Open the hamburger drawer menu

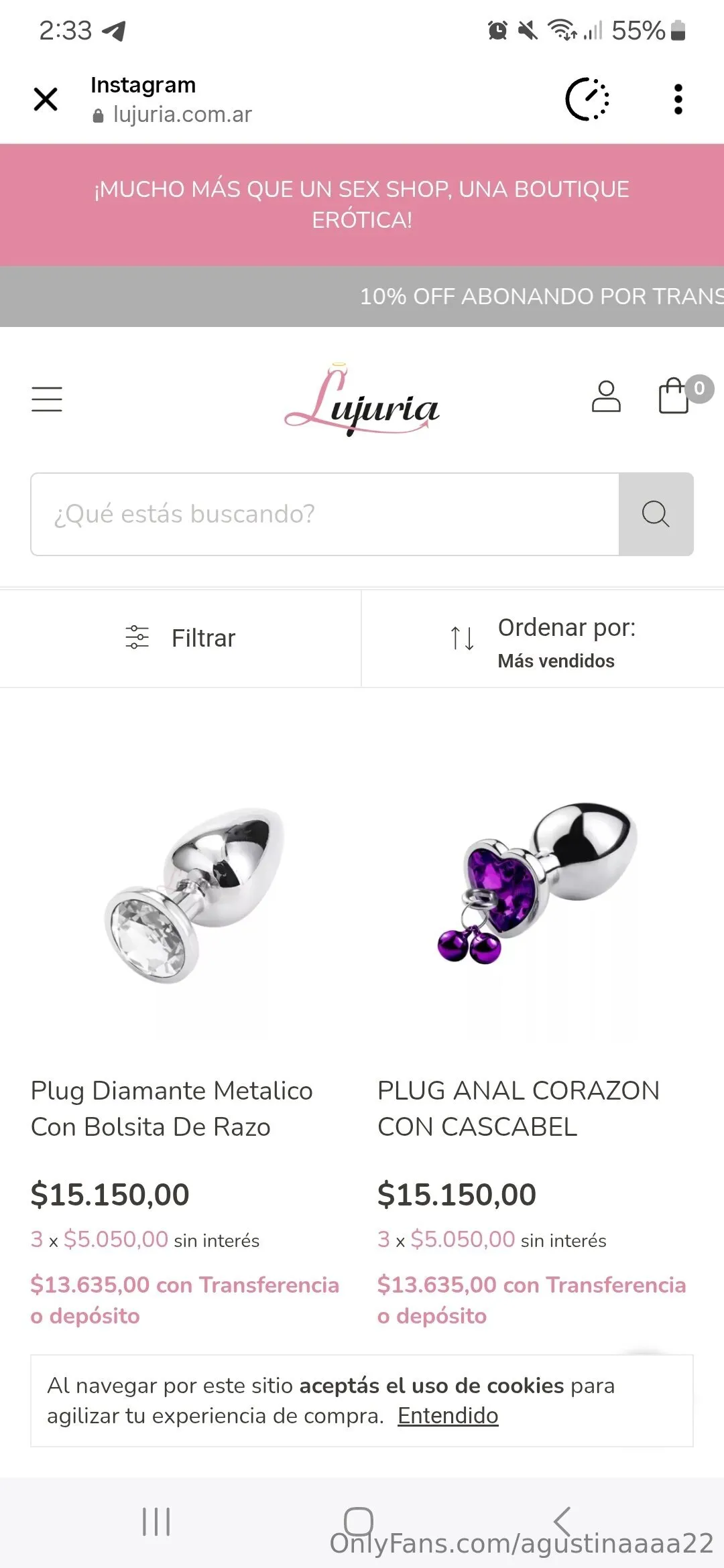point(47,399)
